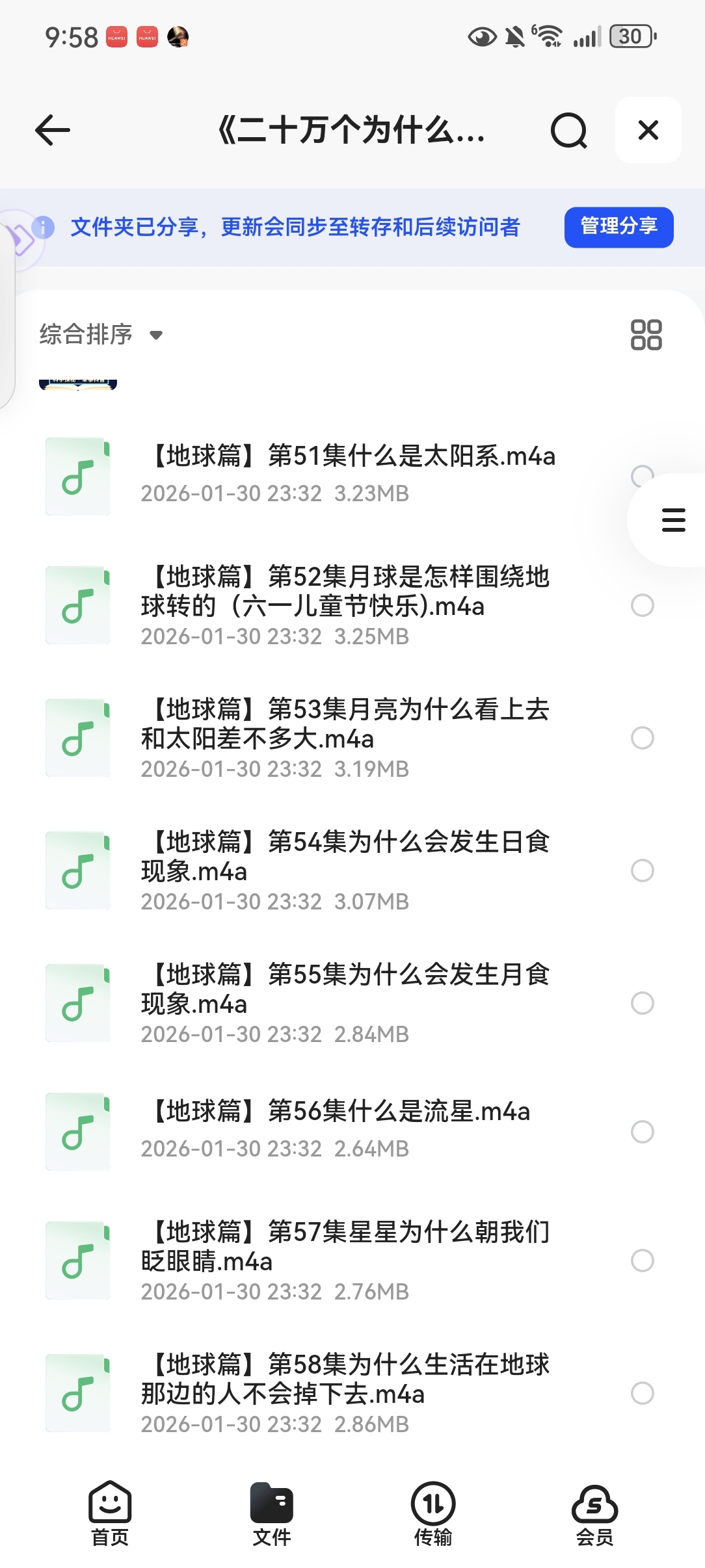Open 第55集为什么会发生月食现象.m4a
Screen dimensions: 705x1568
(345, 989)
